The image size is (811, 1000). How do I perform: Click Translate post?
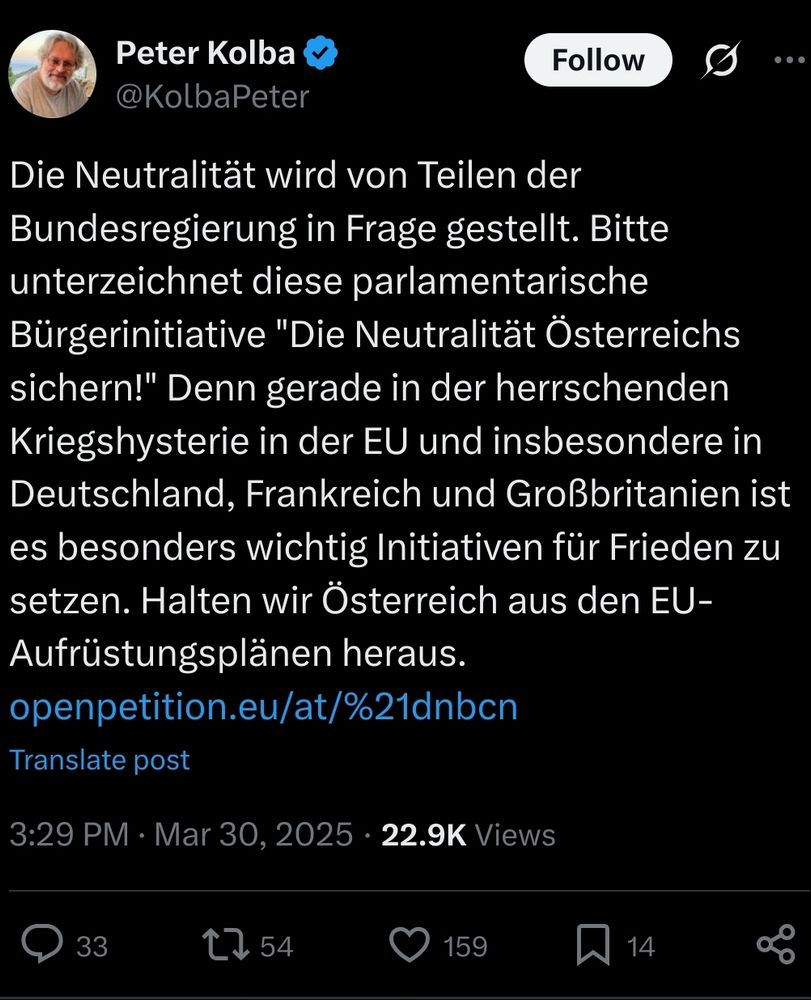(98, 759)
